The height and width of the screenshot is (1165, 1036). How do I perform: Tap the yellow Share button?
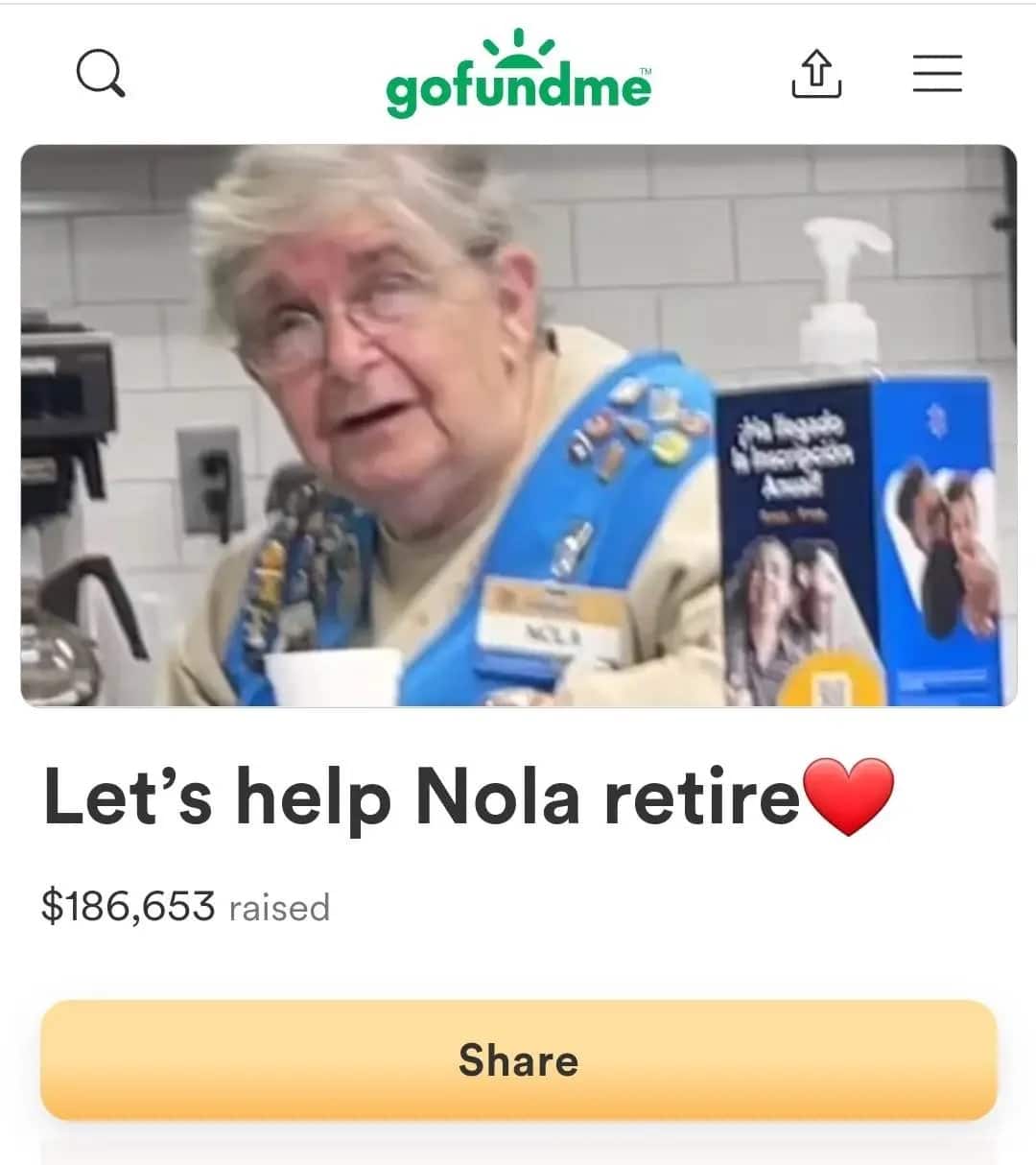(x=518, y=1059)
